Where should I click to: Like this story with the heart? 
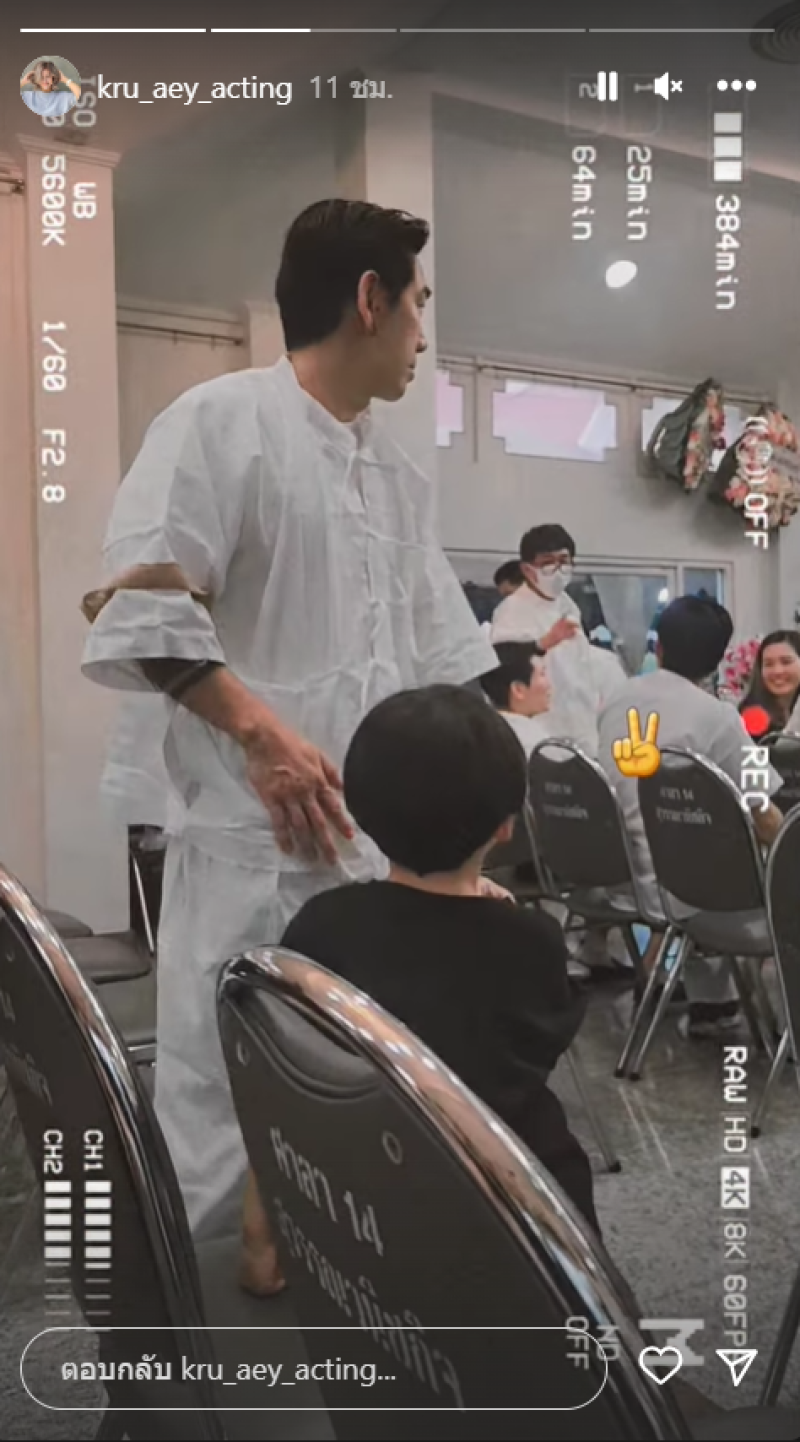coord(660,1366)
